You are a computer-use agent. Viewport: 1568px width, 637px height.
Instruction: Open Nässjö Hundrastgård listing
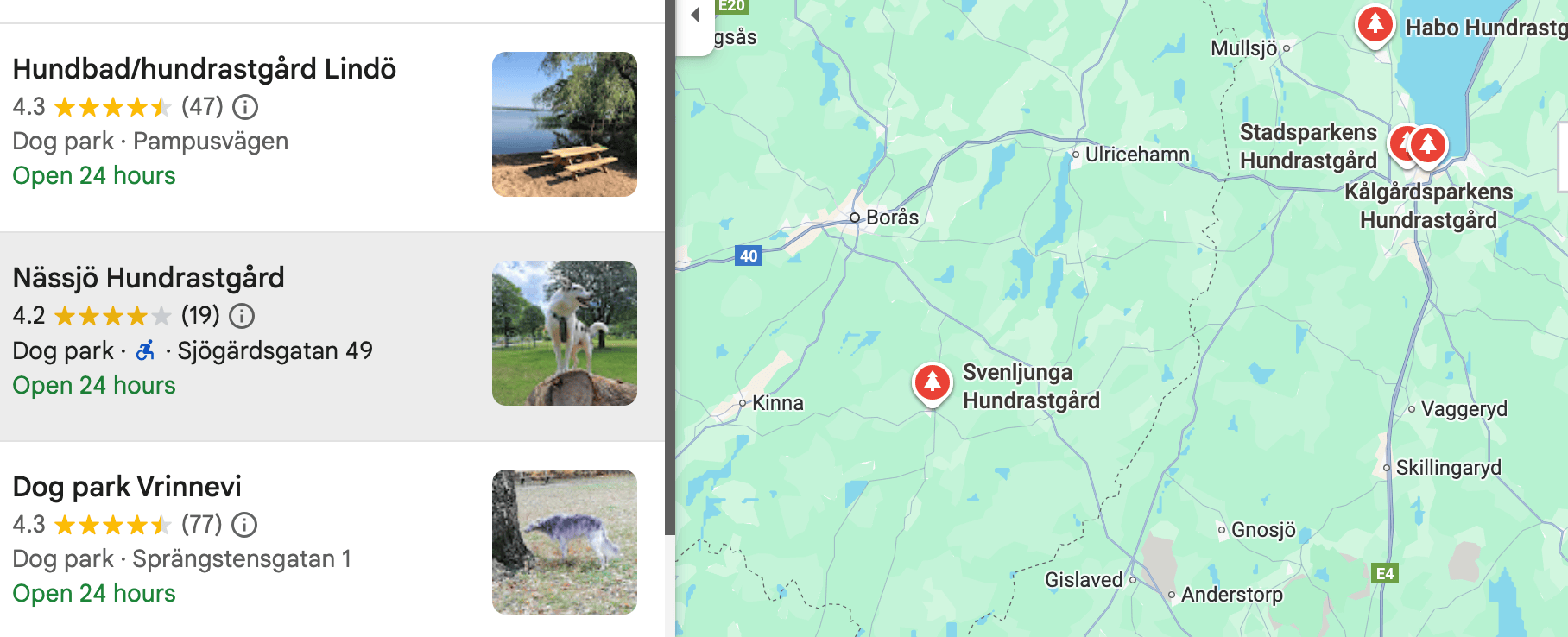click(x=149, y=278)
